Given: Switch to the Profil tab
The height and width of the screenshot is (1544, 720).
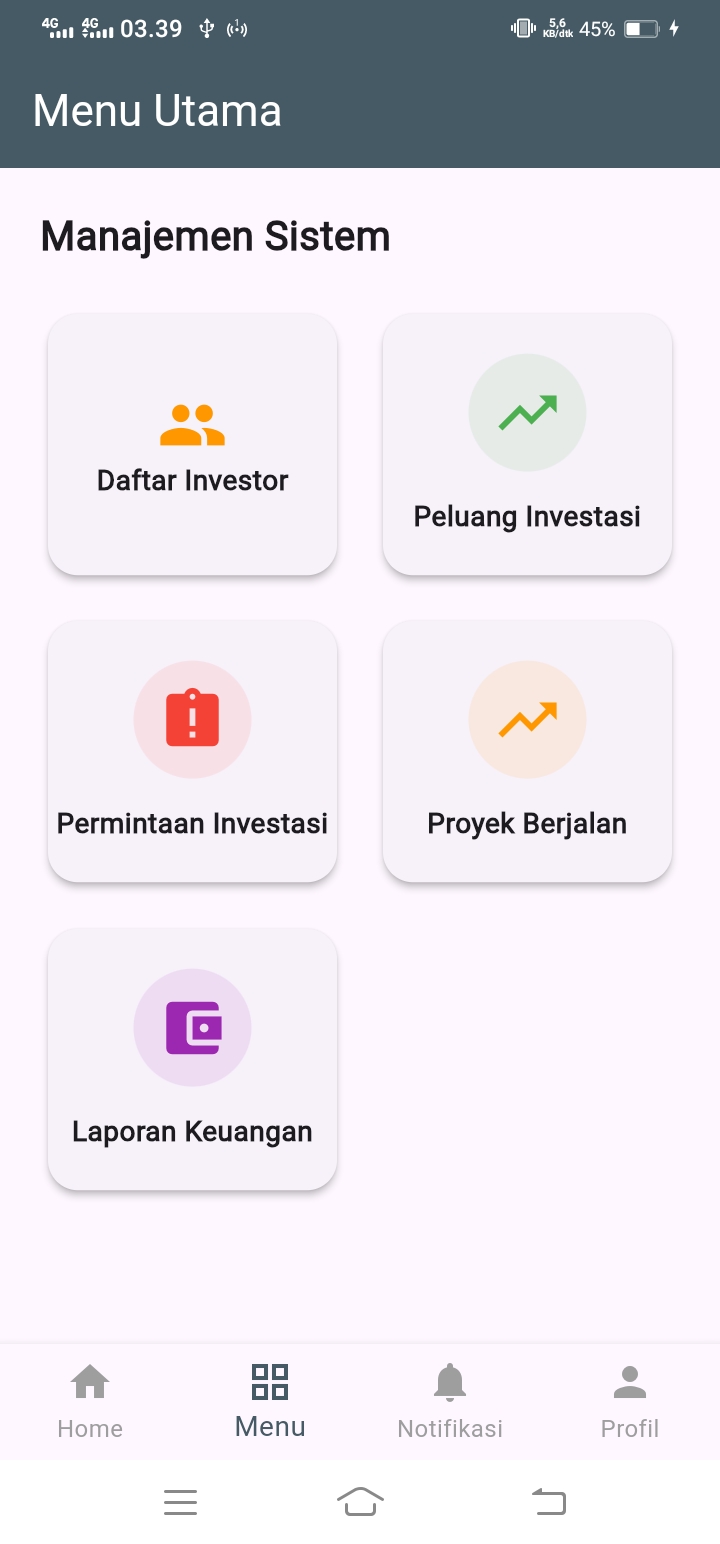Looking at the screenshot, I should (630, 1400).
